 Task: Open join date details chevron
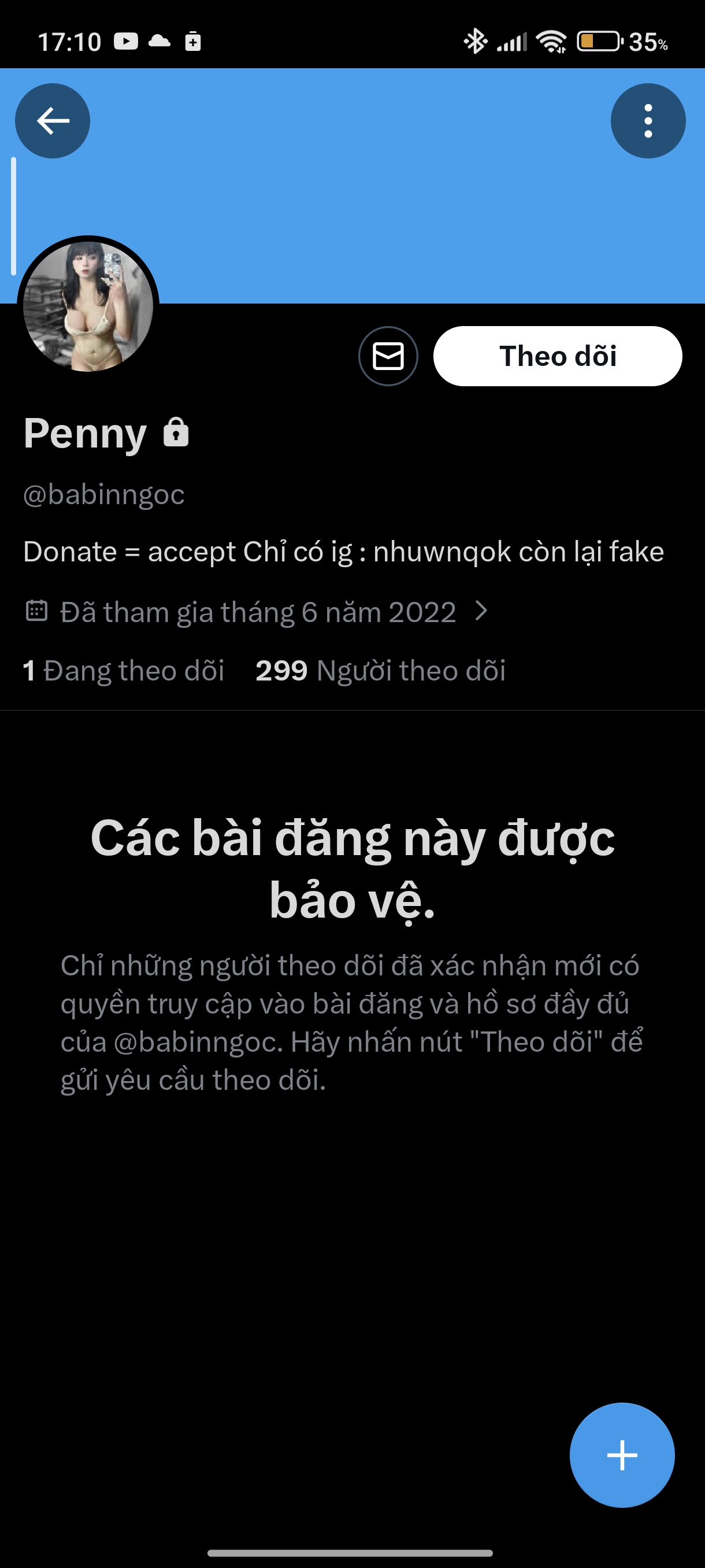point(481,611)
